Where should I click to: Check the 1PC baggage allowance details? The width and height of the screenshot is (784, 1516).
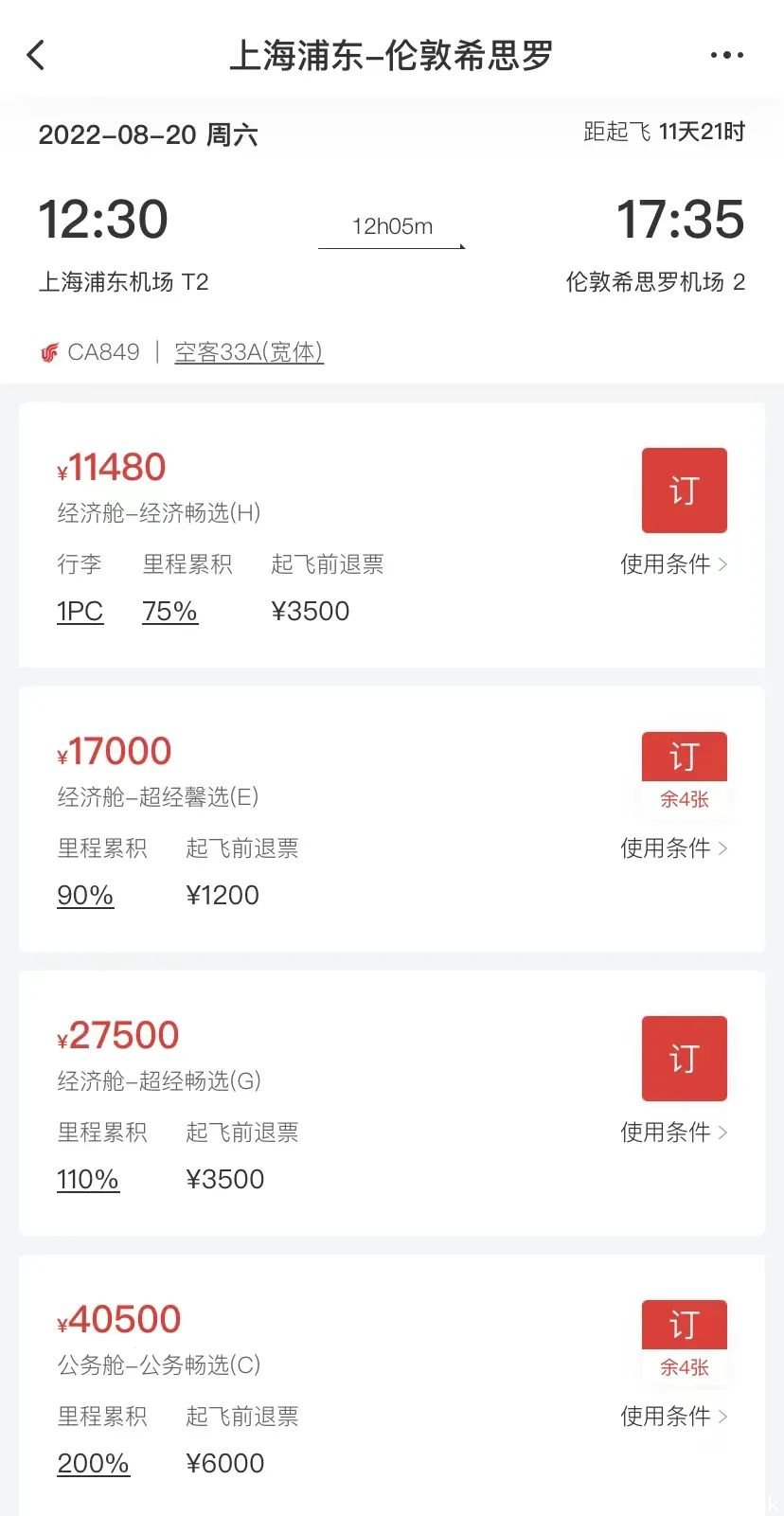click(x=80, y=612)
